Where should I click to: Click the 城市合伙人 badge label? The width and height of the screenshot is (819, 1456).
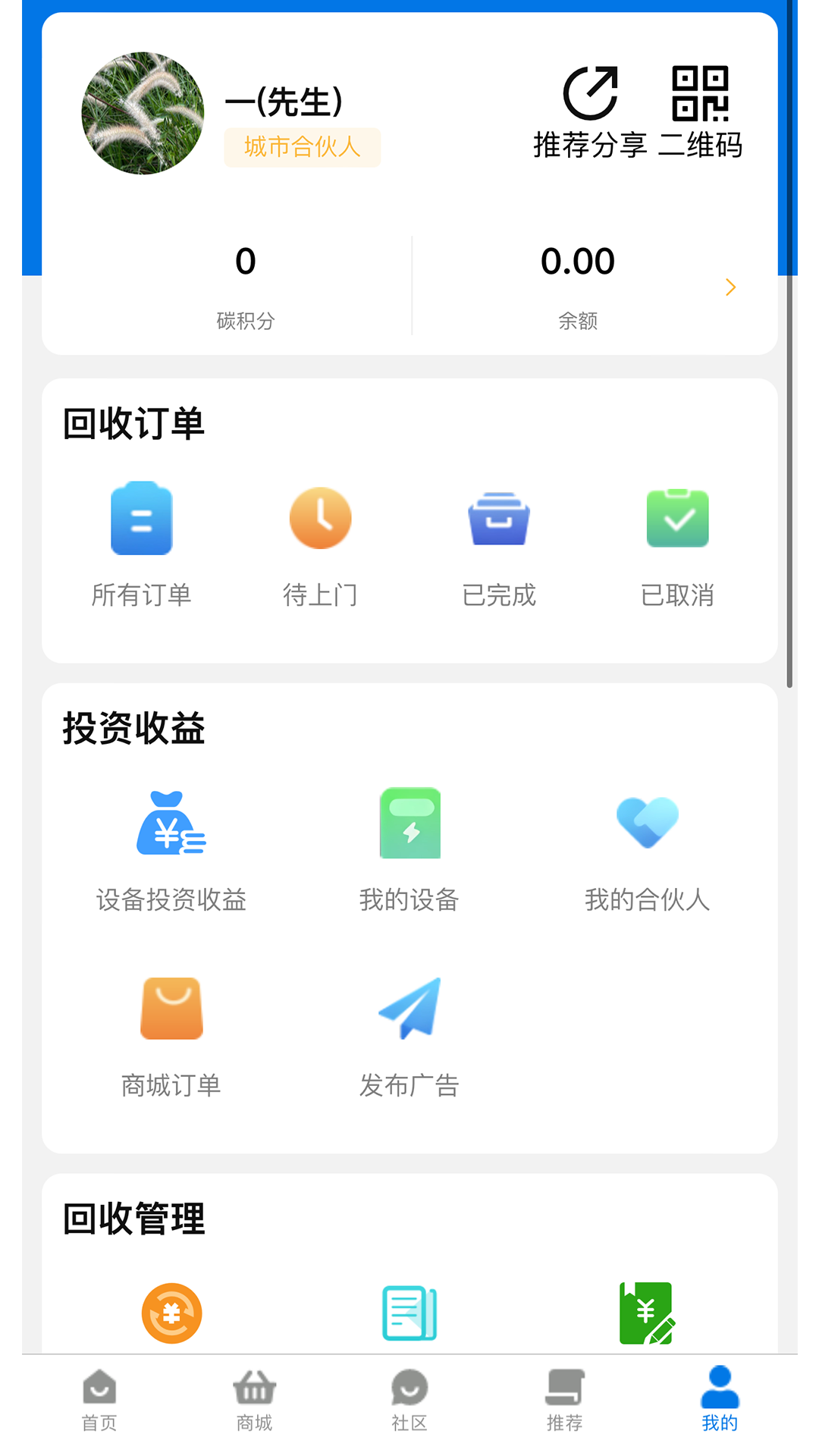(302, 146)
